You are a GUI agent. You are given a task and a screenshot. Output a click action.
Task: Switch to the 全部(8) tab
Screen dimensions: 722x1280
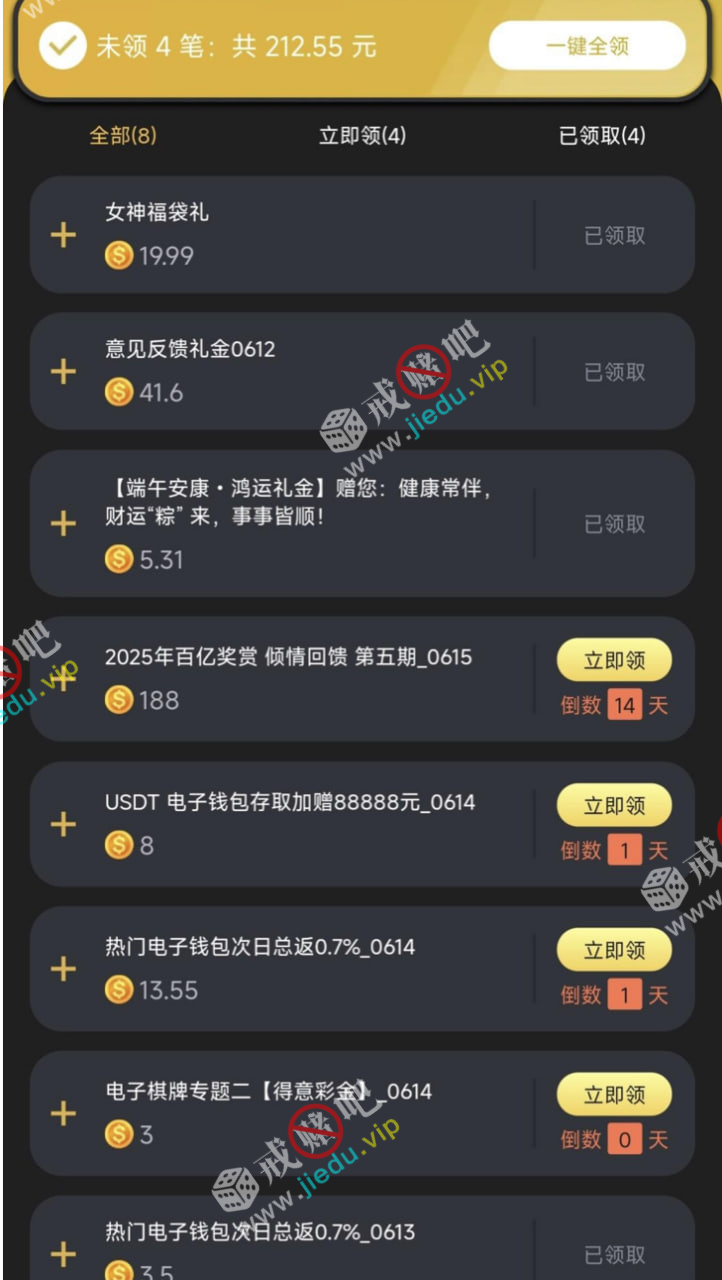[x=123, y=136]
